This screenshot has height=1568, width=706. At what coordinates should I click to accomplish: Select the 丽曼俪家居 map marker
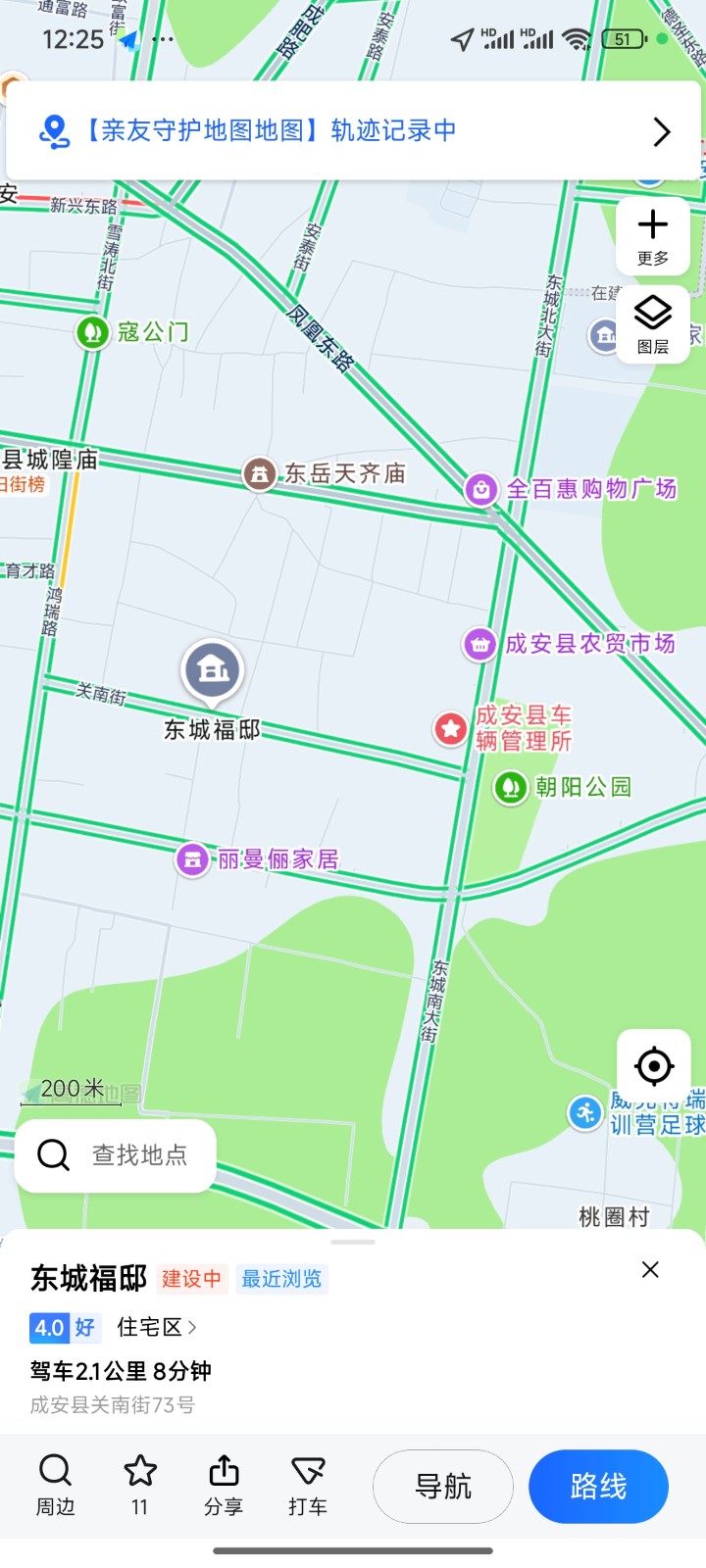[x=192, y=859]
